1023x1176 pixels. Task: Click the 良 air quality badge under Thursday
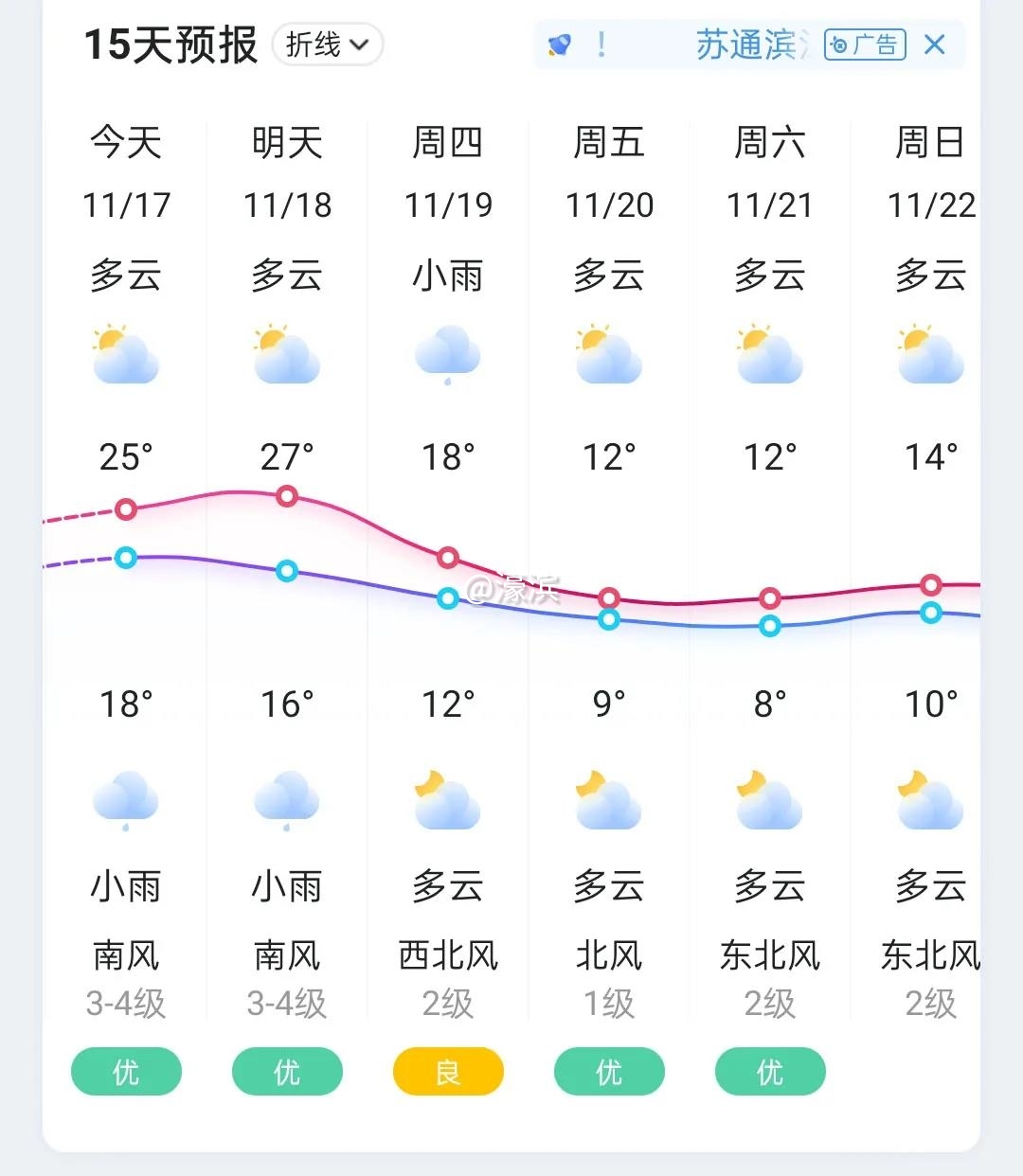click(448, 1072)
